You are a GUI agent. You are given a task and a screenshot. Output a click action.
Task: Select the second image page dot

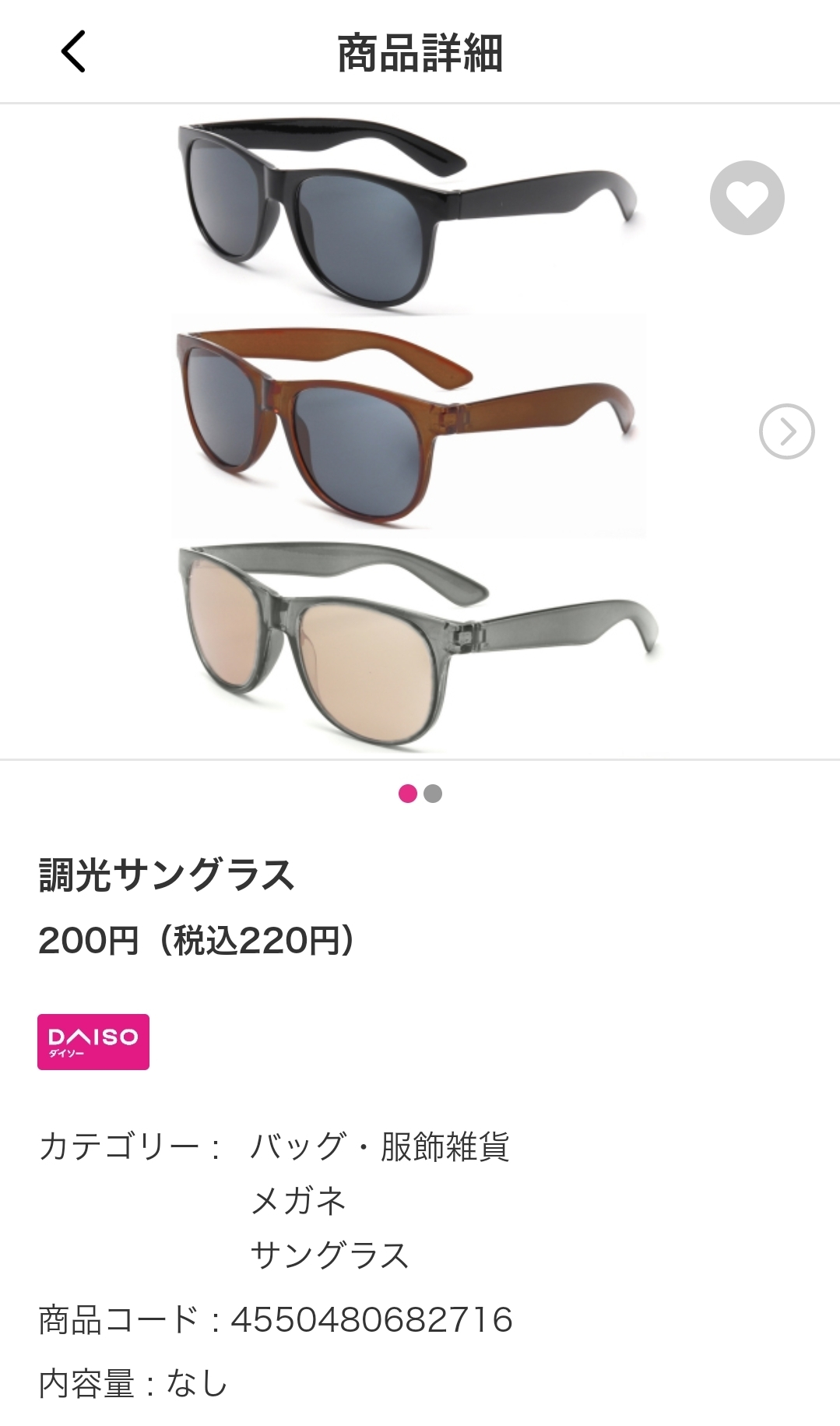pyautogui.click(x=433, y=794)
